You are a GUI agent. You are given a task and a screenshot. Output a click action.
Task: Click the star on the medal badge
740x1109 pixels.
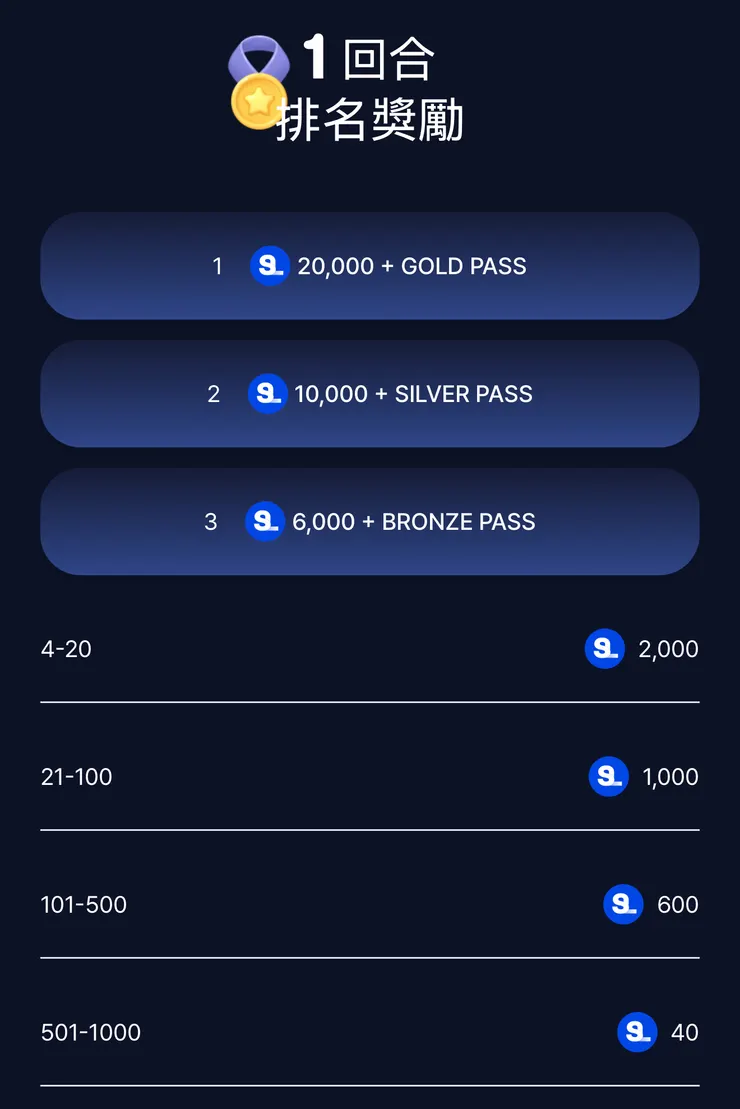[x=258, y=98]
